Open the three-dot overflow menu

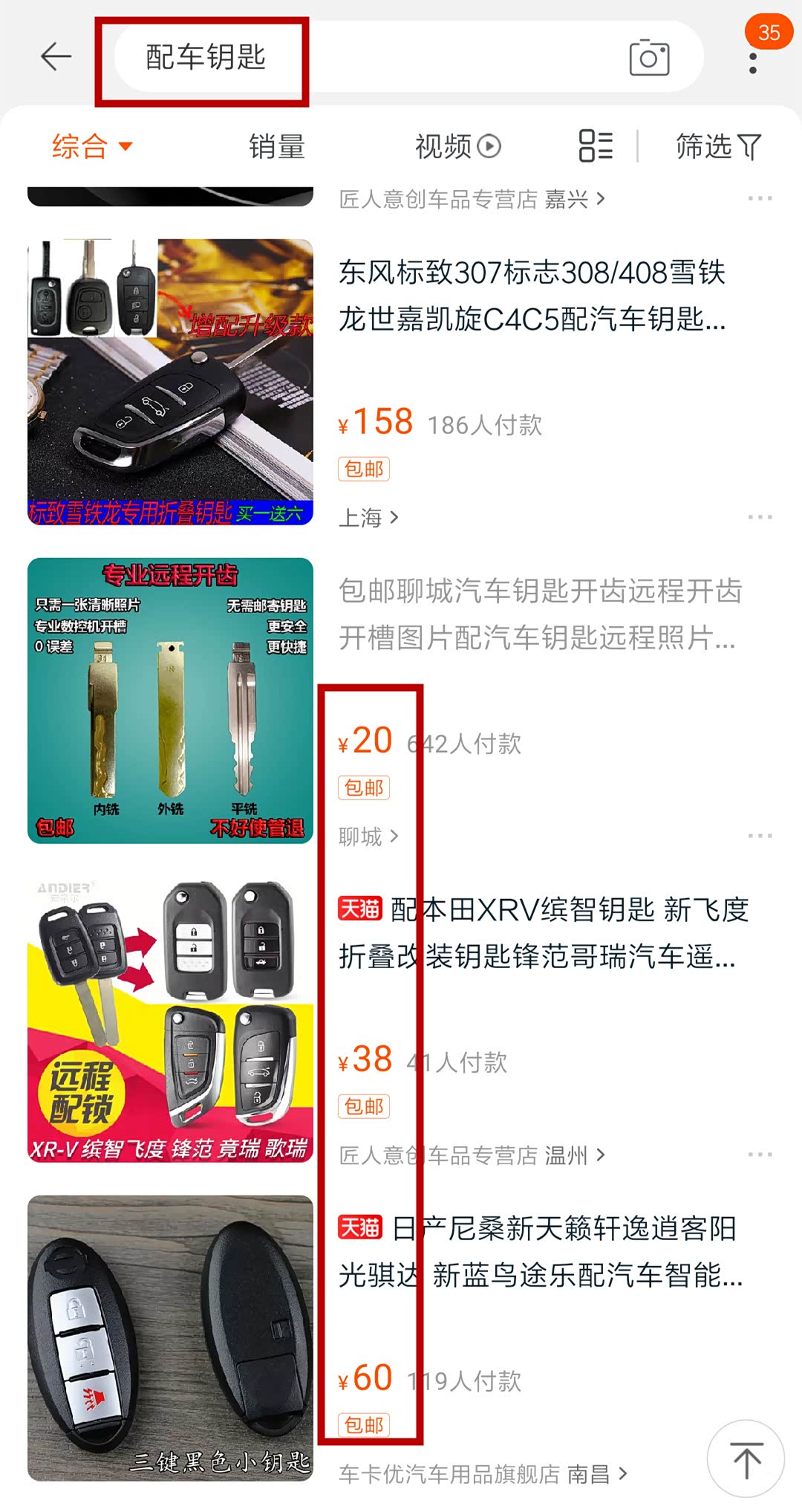click(x=753, y=62)
